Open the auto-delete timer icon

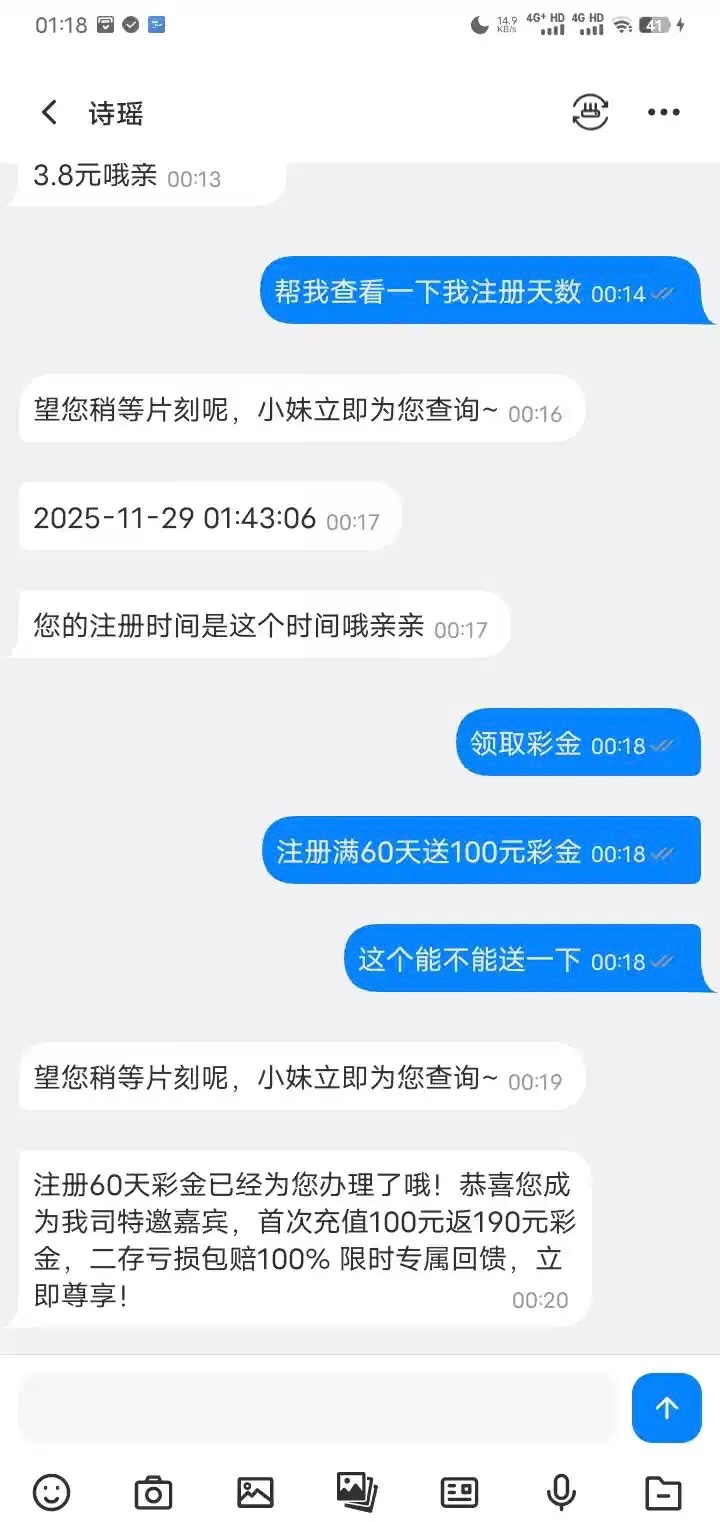coord(591,111)
